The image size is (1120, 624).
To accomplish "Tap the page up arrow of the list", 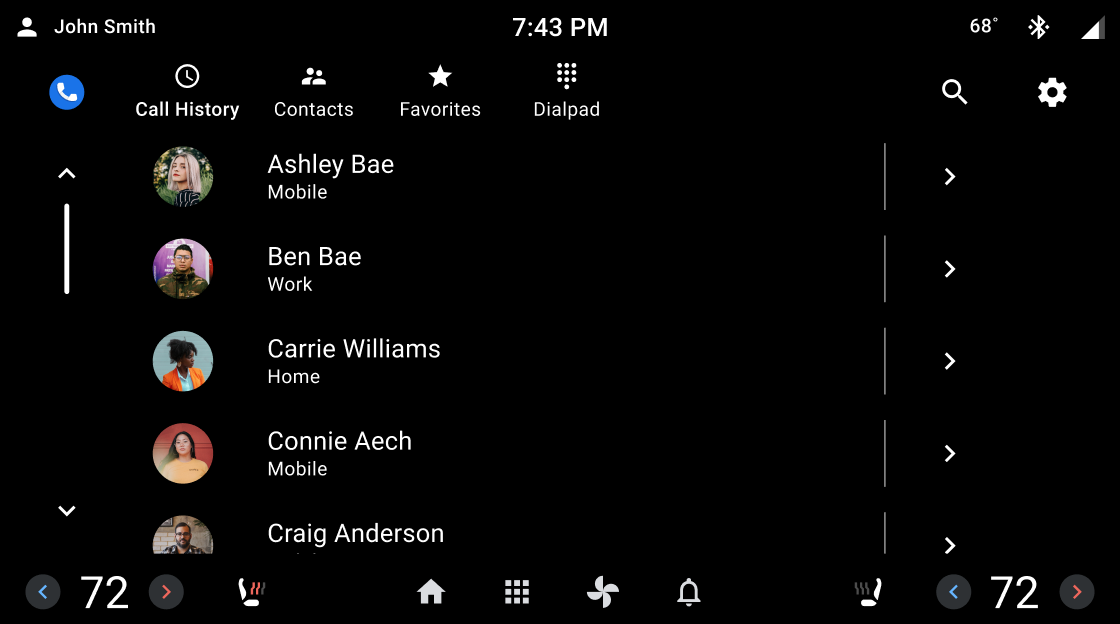I will tap(67, 174).
